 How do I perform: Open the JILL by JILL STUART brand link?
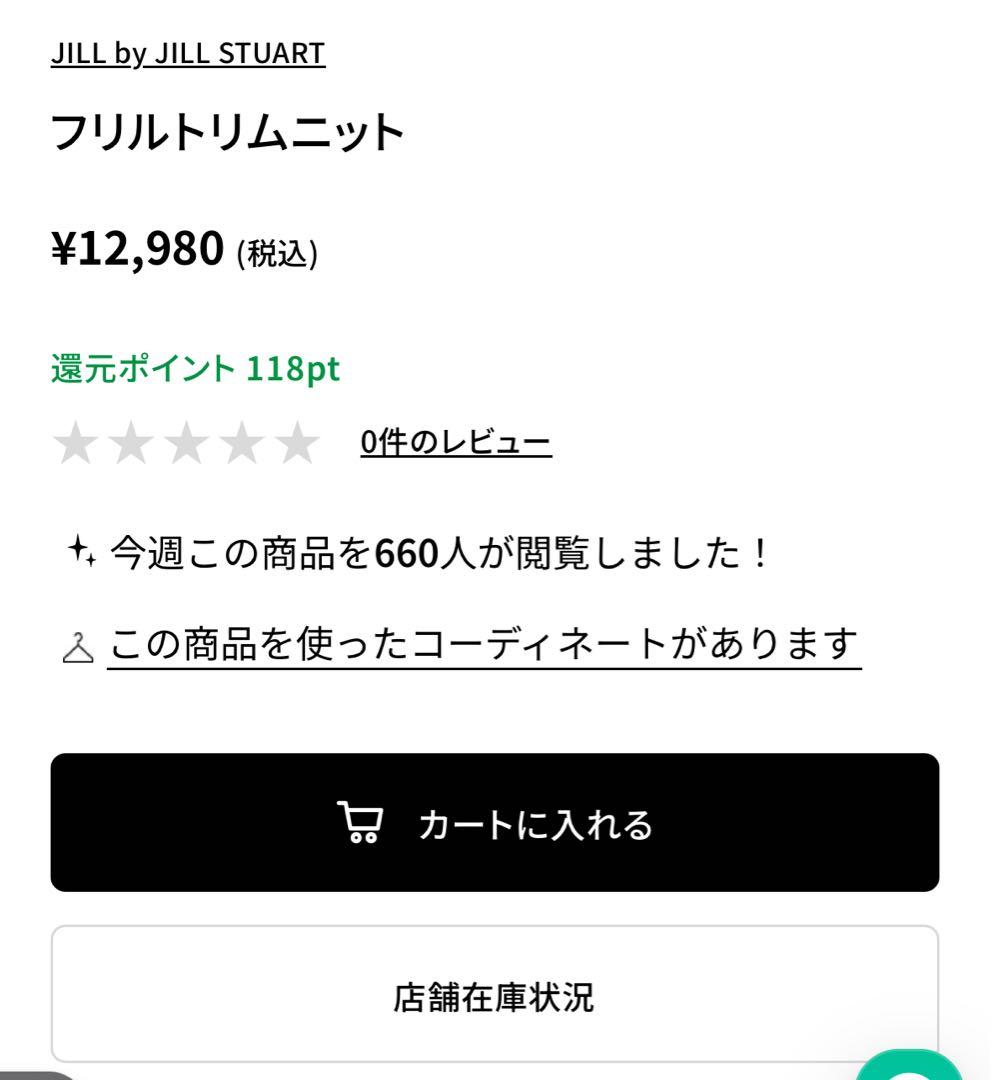[x=188, y=53]
